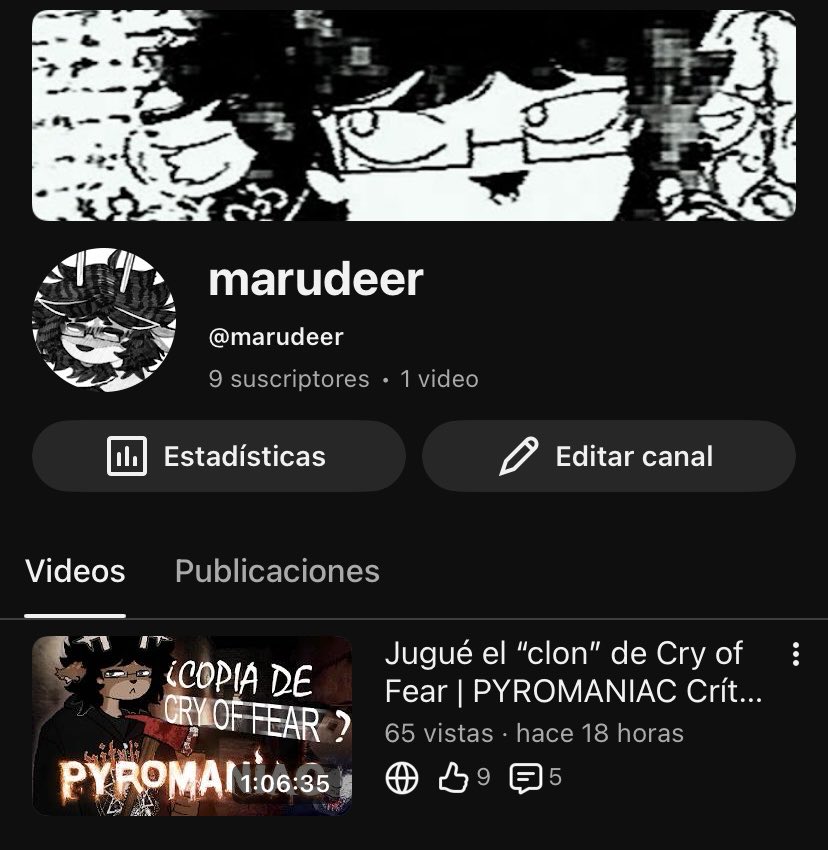The height and width of the screenshot is (850, 828).
Task: Open the PYROMANIAC video thumbnail
Action: (x=192, y=726)
